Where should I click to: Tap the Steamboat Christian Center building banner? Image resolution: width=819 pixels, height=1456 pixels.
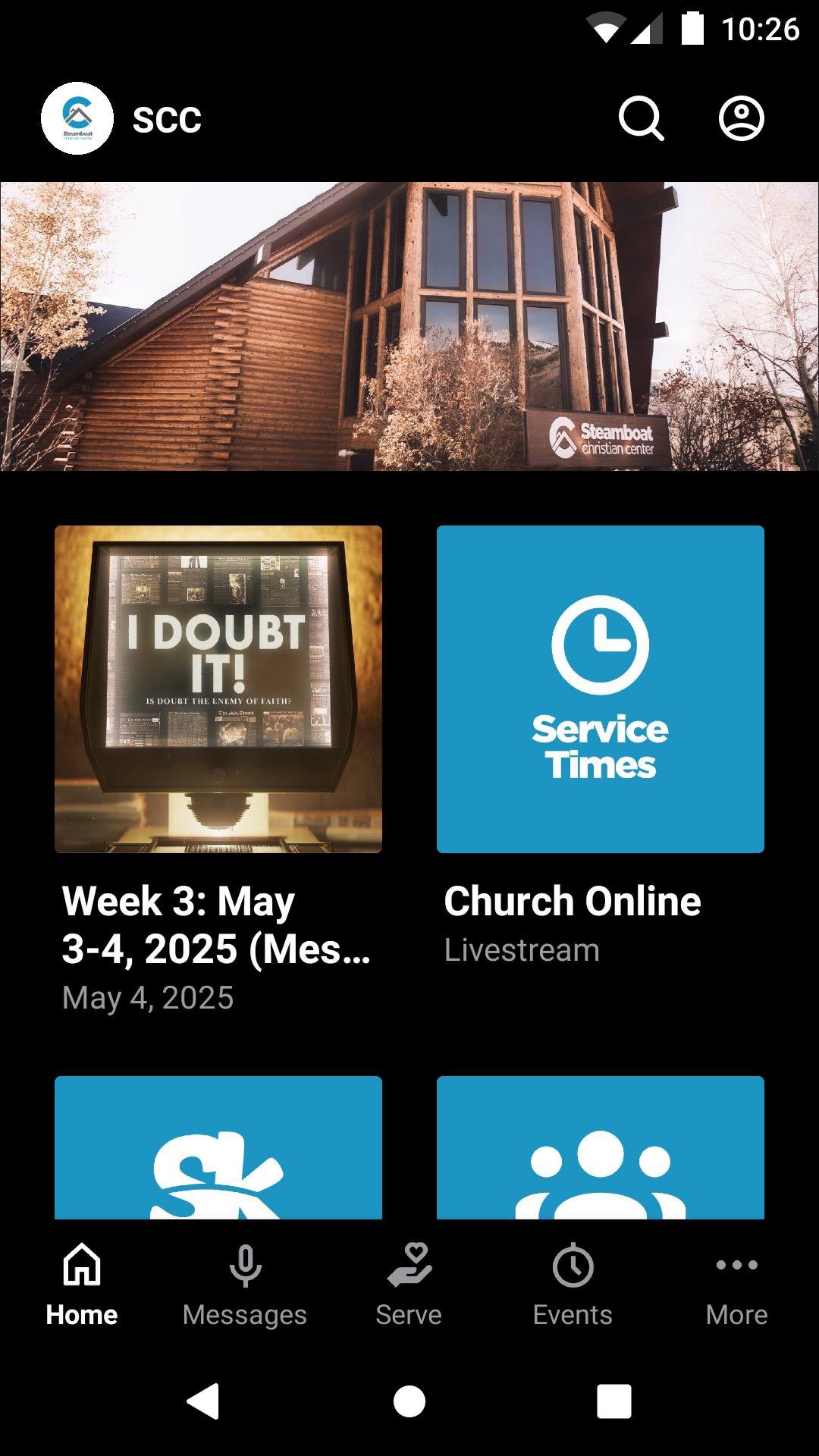(x=409, y=326)
